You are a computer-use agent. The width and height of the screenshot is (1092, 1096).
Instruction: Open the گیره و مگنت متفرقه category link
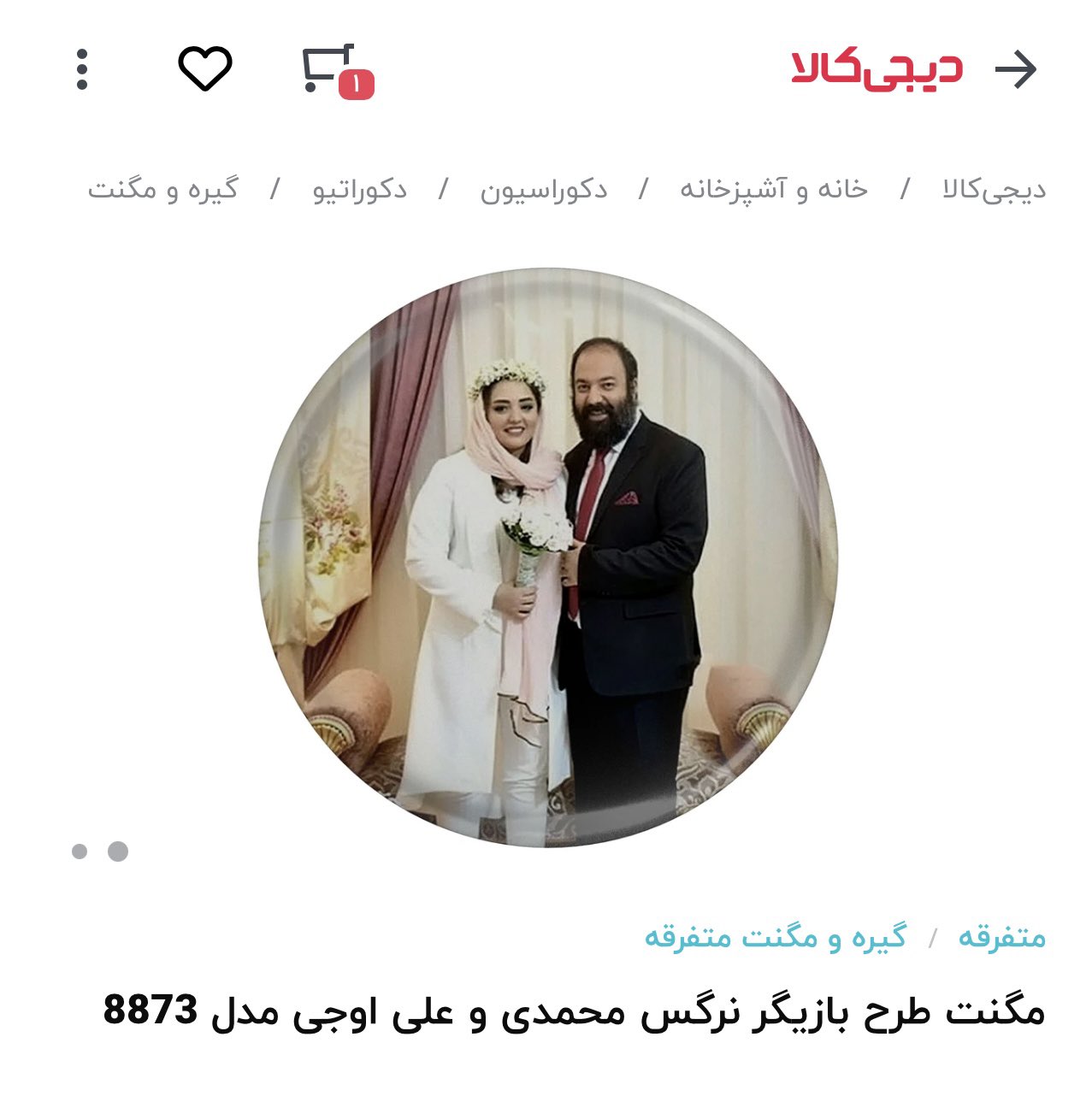pyautogui.click(x=775, y=937)
